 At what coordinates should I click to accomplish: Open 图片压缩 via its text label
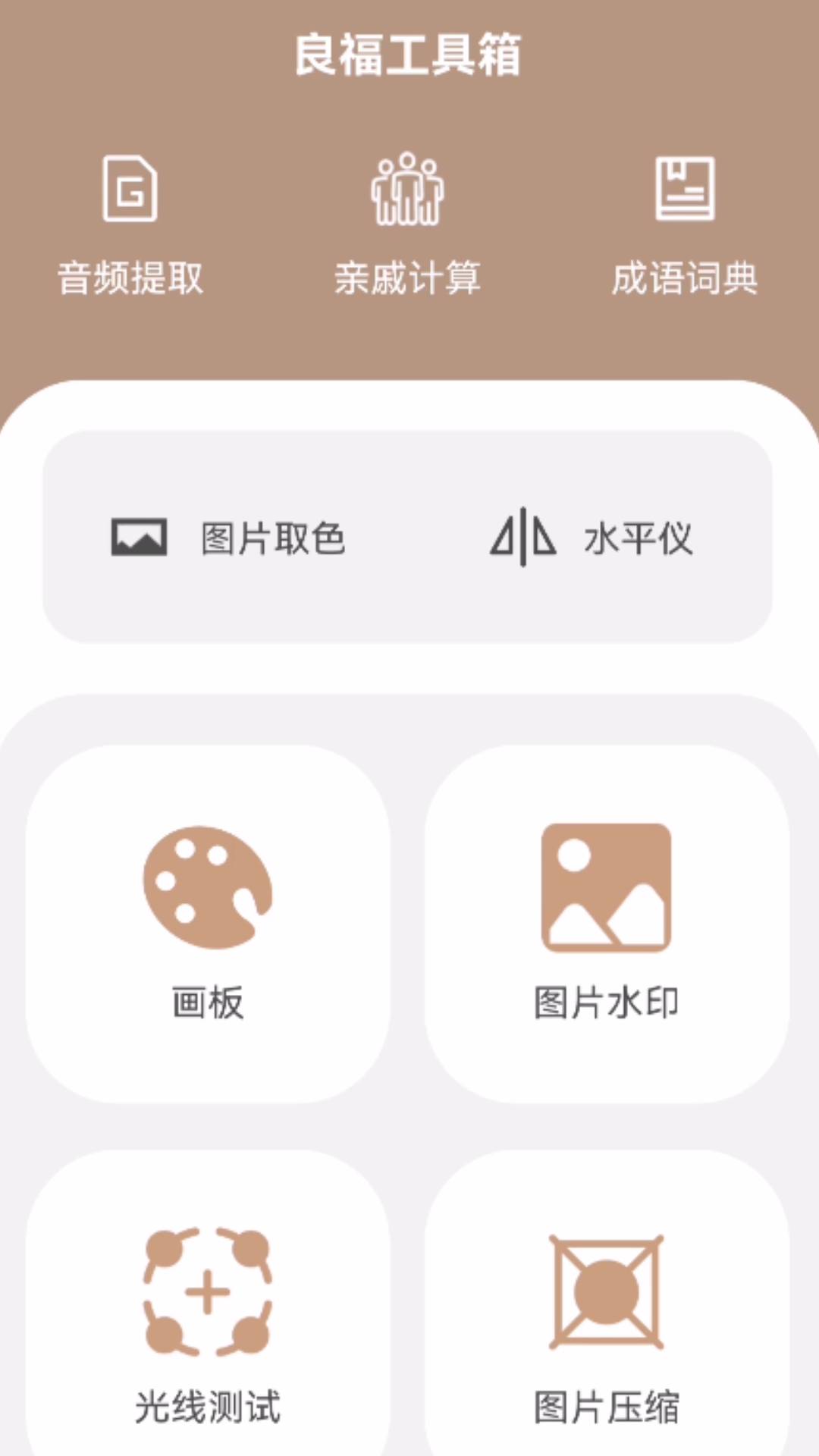(607, 1408)
